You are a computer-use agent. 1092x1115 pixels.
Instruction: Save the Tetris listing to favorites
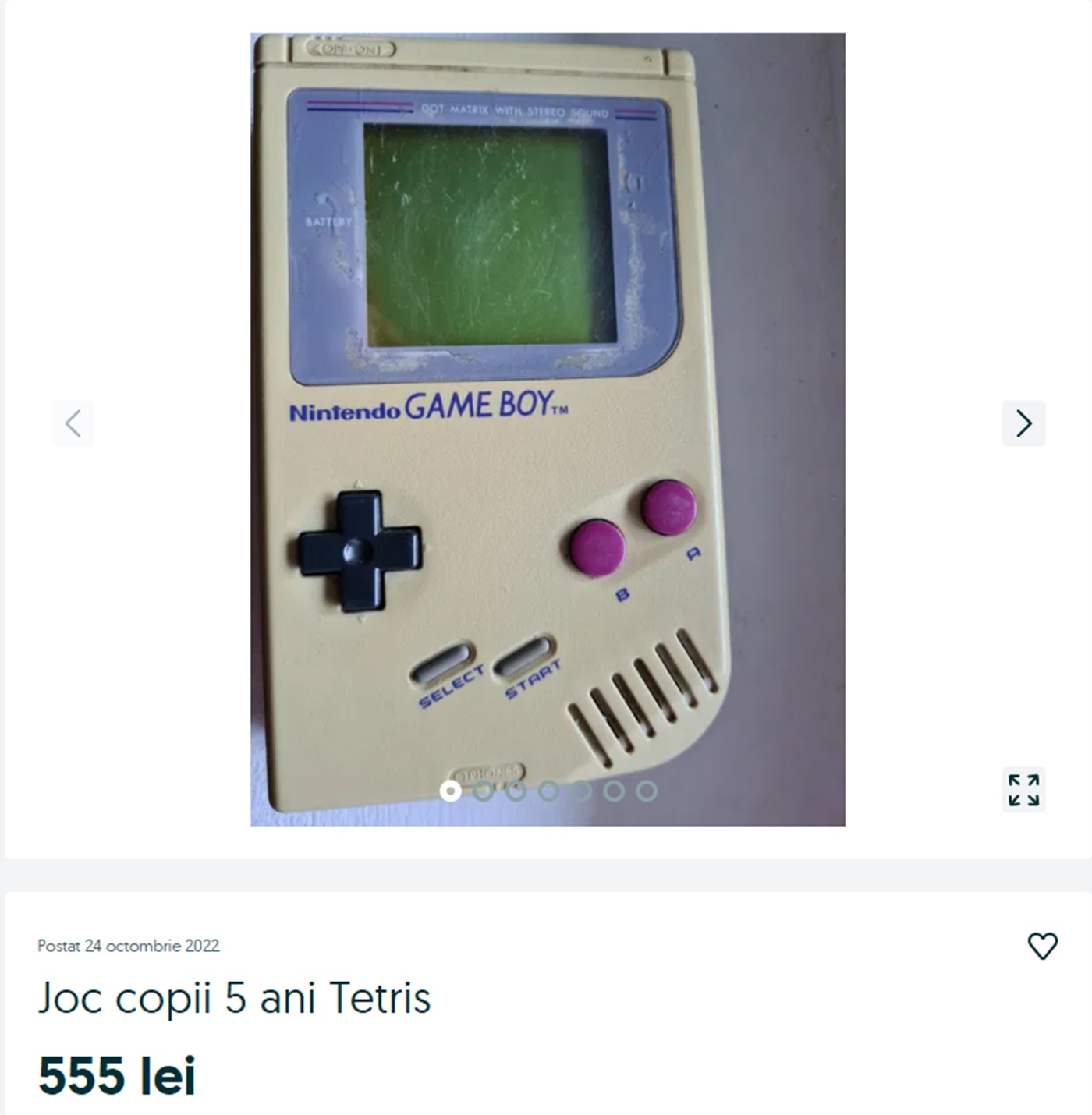point(1042,946)
